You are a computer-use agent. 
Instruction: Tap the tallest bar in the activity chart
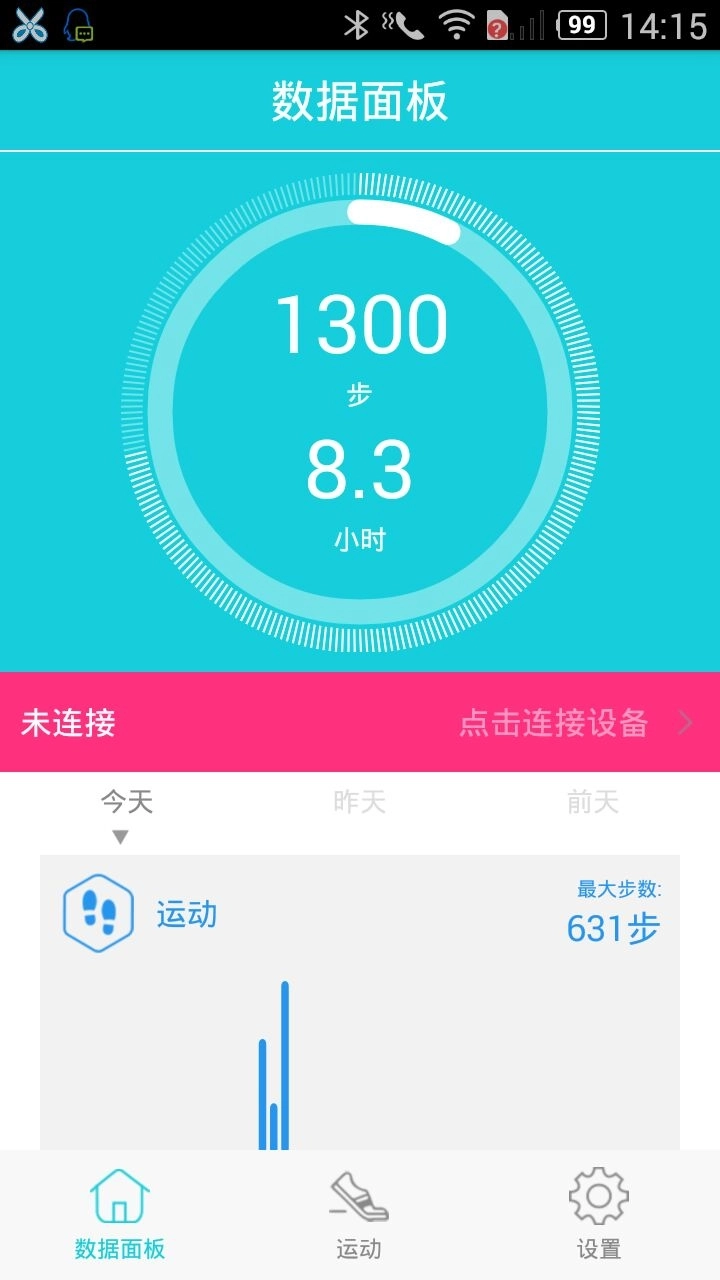pos(285,1060)
